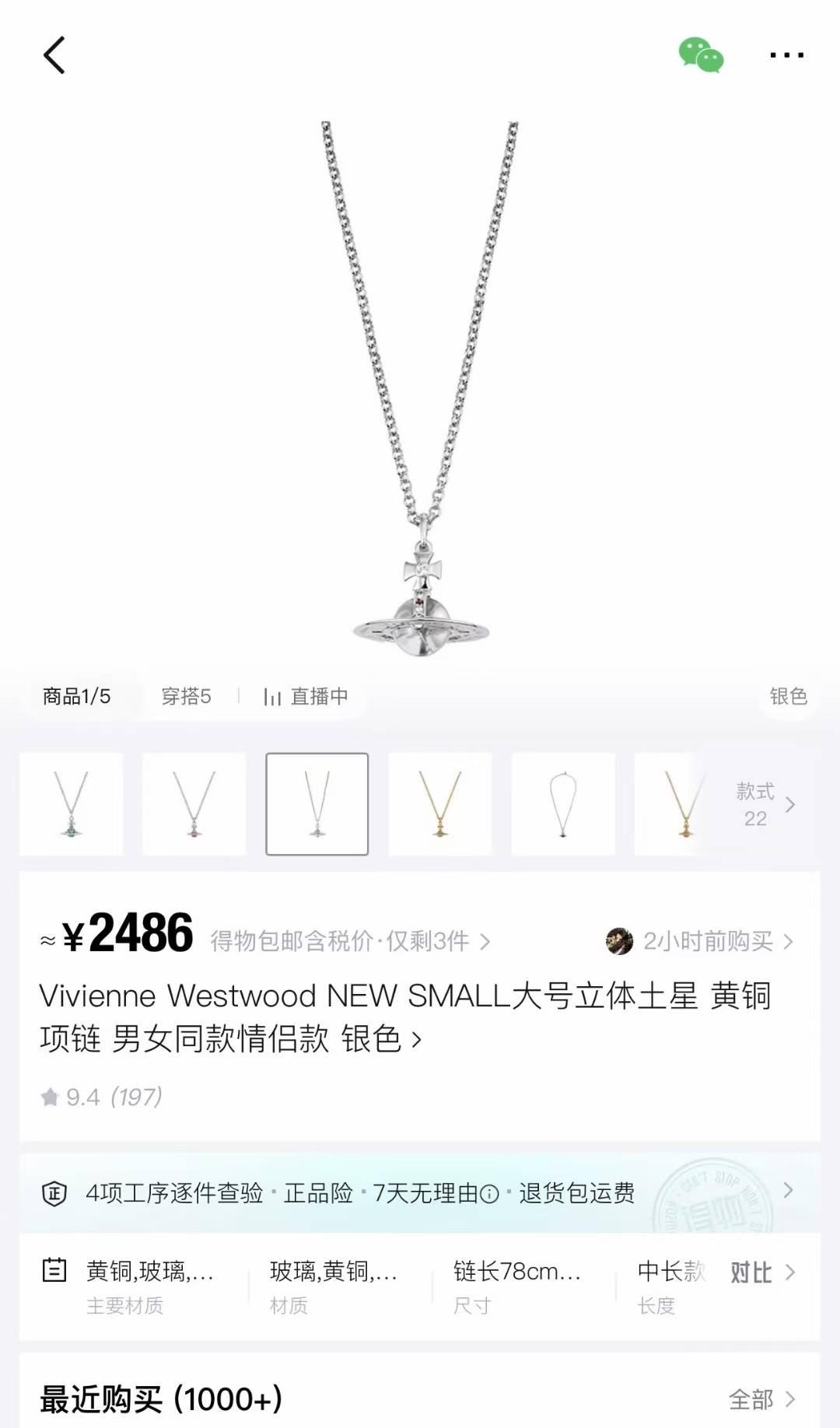The width and height of the screenshot is (840, 1428).
Task: Pick the round short-chain necklace thumbnail
Action: (x=563, y=804)
